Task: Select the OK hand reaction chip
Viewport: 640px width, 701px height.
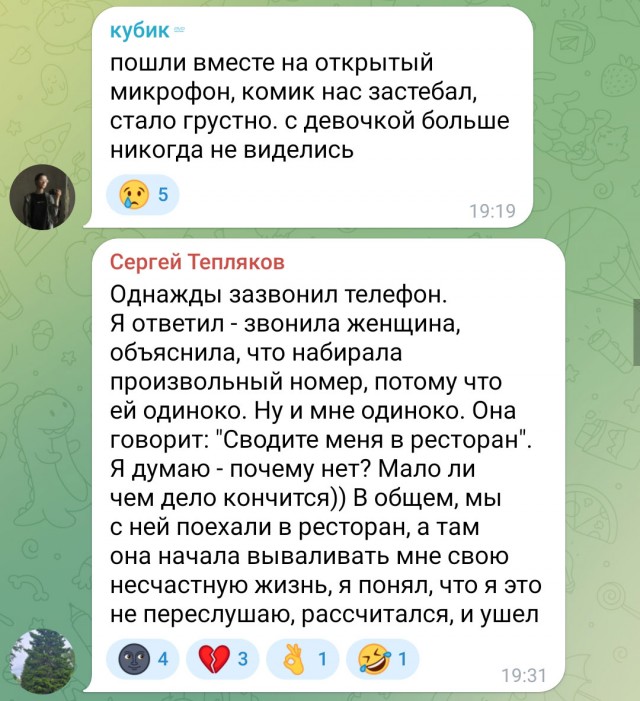Action: 303,659
